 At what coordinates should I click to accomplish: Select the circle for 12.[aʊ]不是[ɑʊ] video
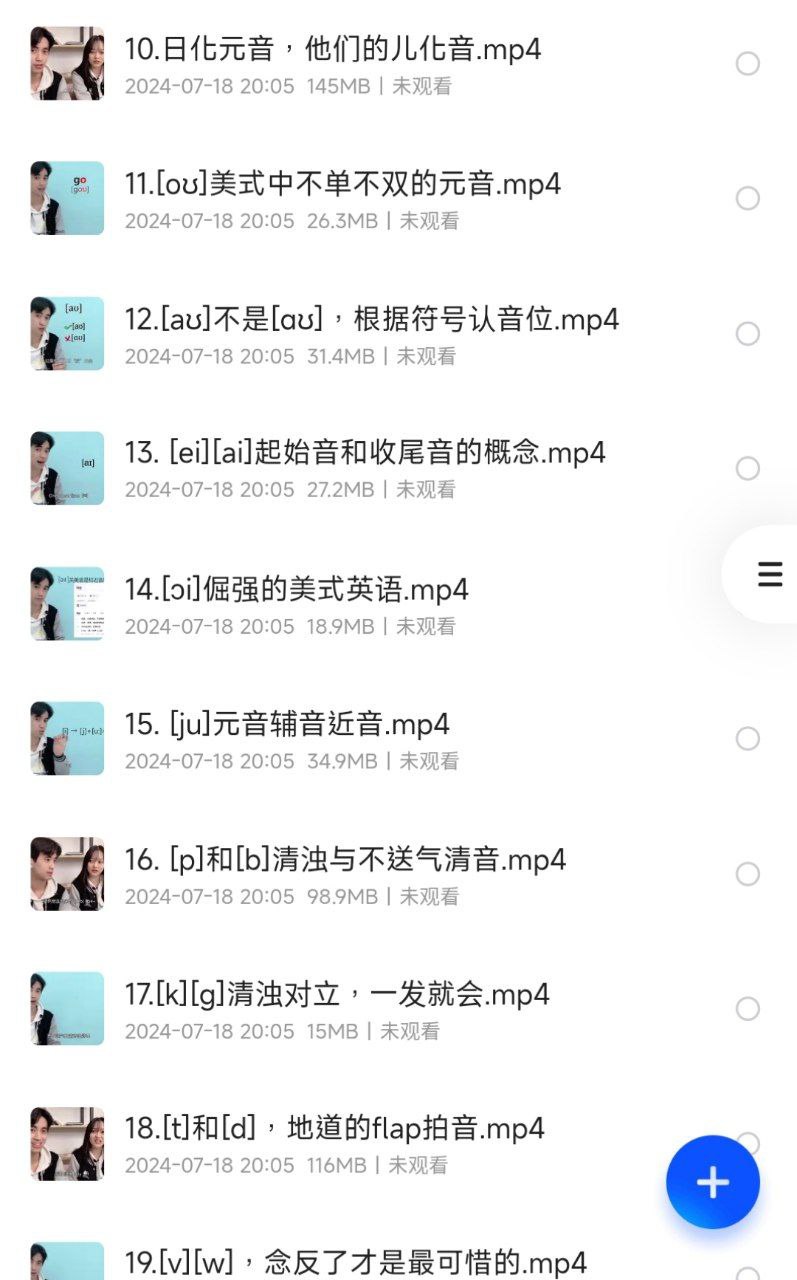tap(748, 333)
